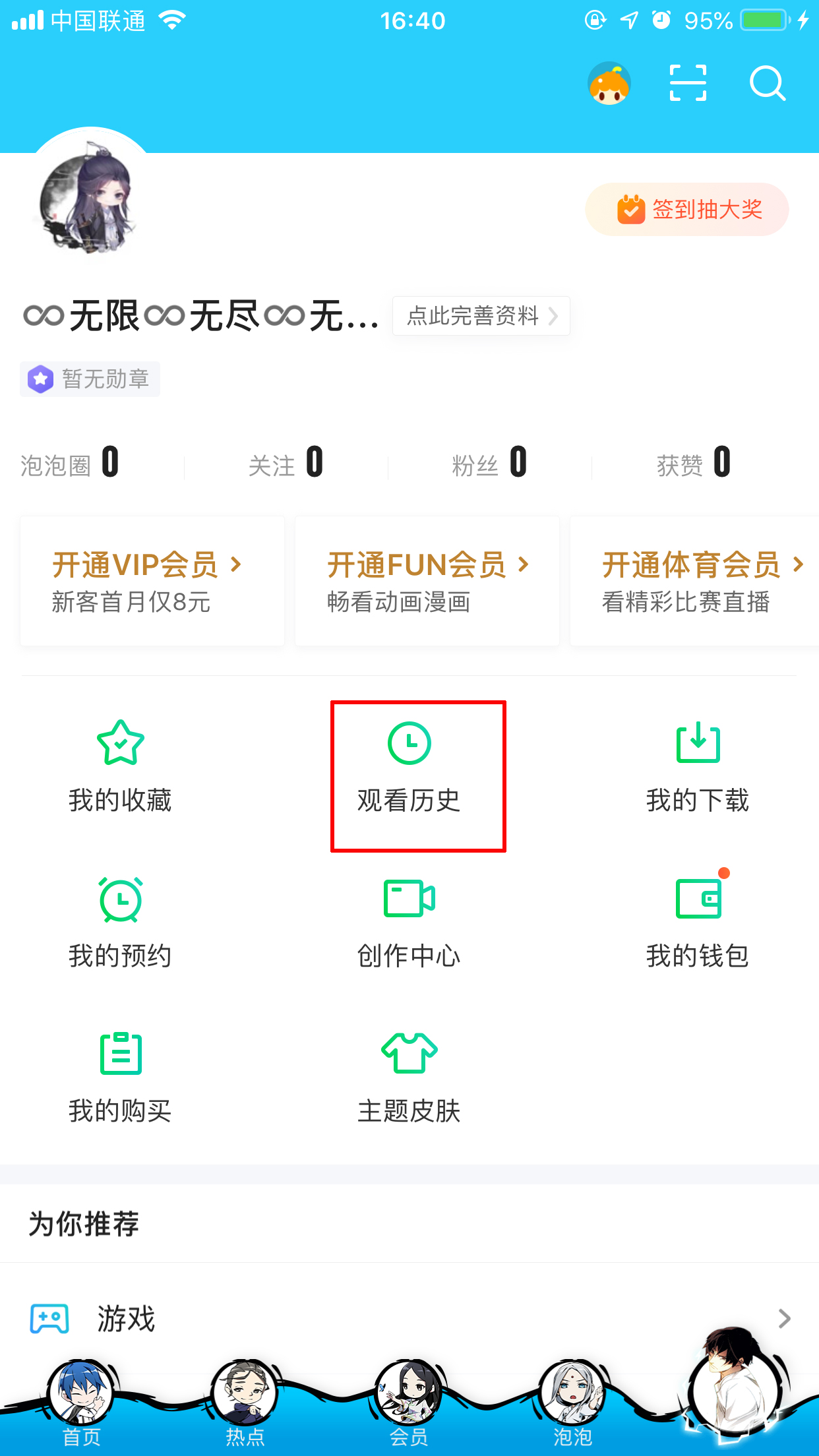Open the QR code scanner icon
819x1456 pixels.
point(688,84)
